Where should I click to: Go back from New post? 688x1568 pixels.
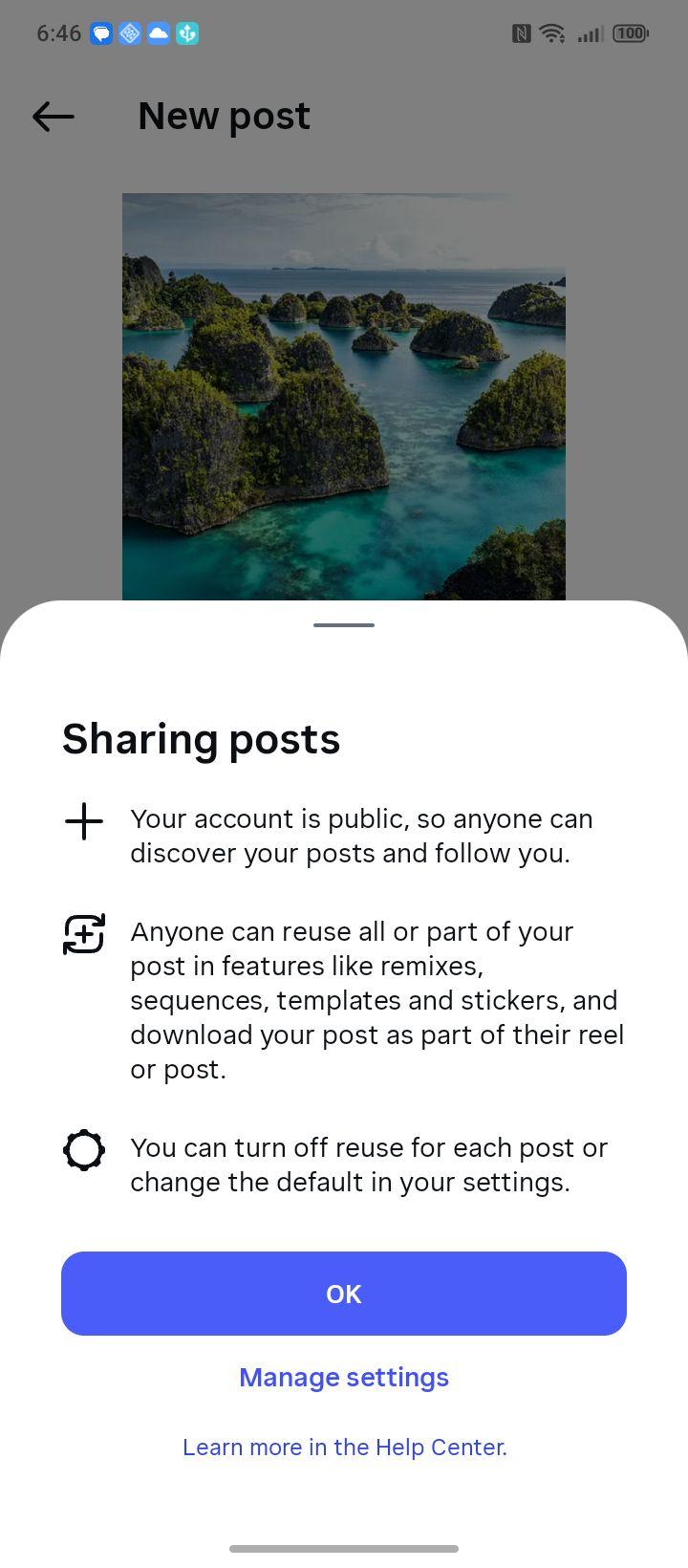54,117
